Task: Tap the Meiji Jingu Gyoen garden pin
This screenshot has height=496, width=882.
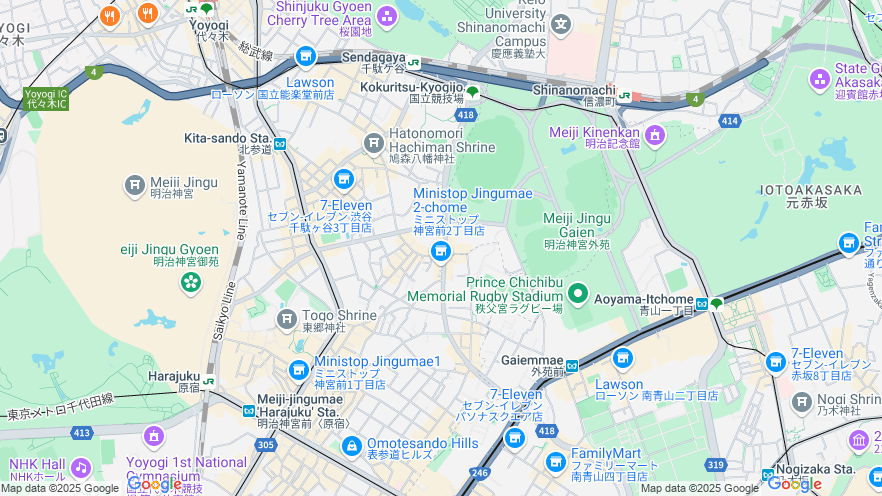Action: [191, 283]
